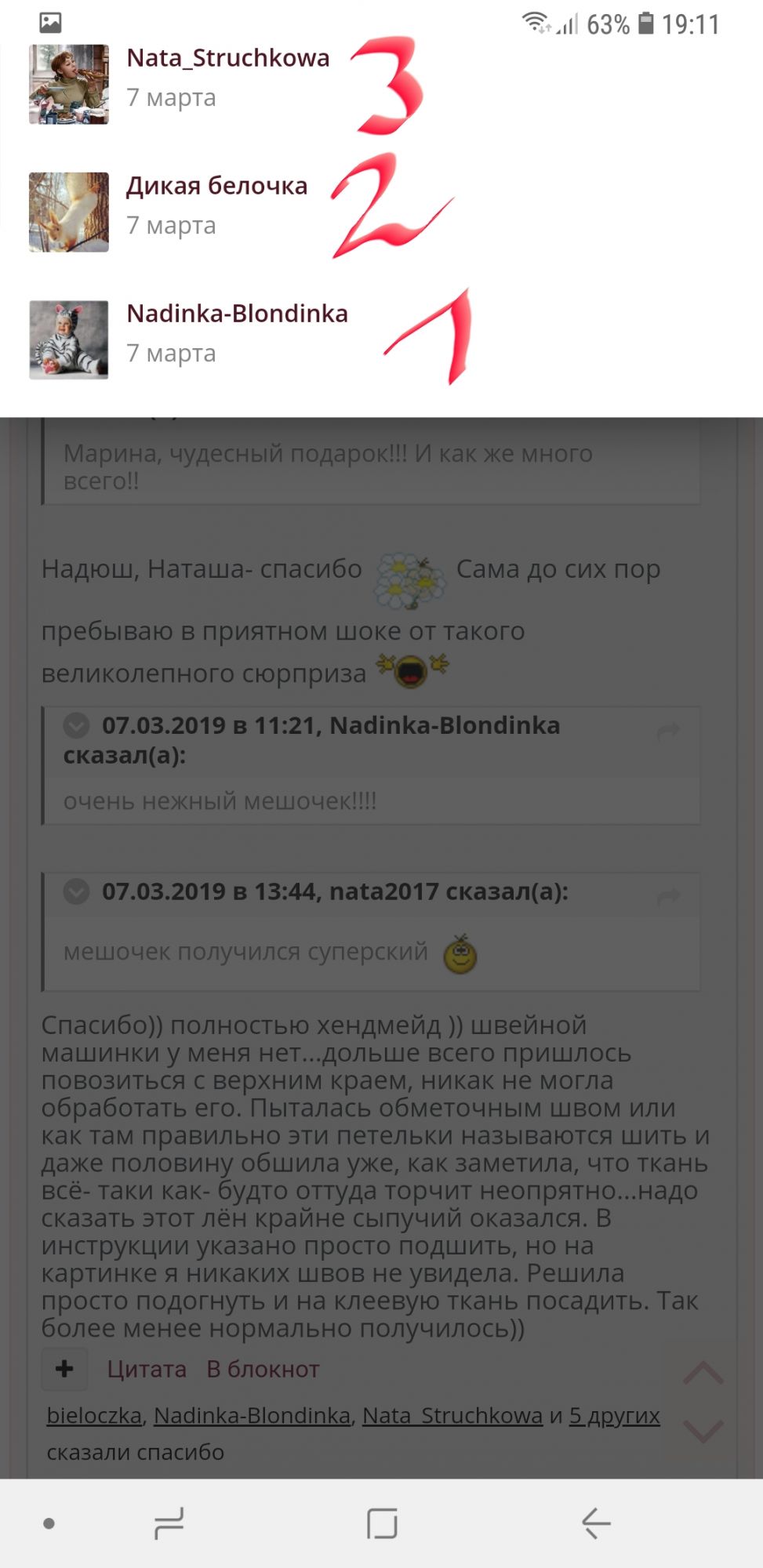Jump to nata2017's original quoted post

pos(668,895)
